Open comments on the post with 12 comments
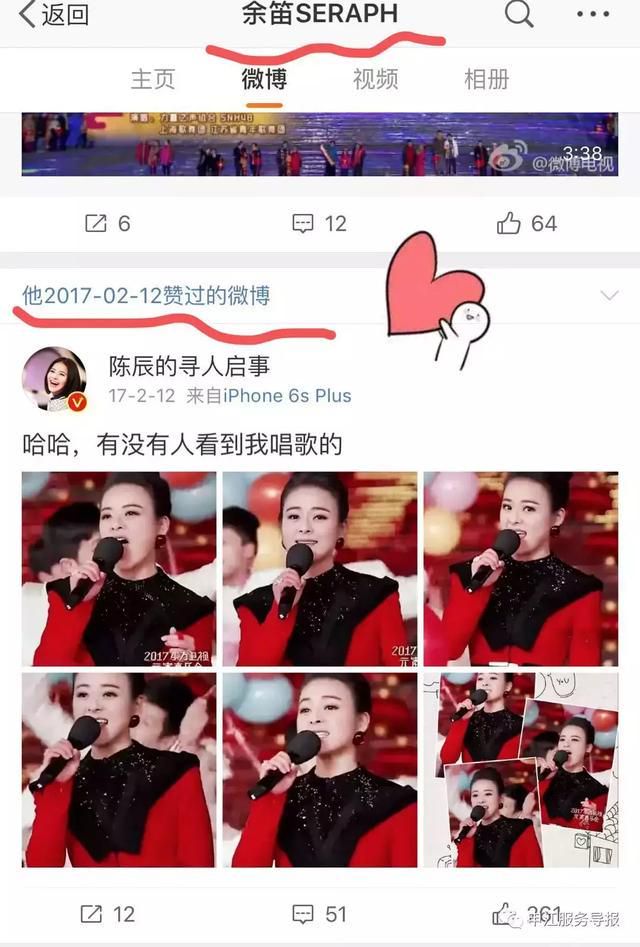640x947 pixels. pos(319,223)
